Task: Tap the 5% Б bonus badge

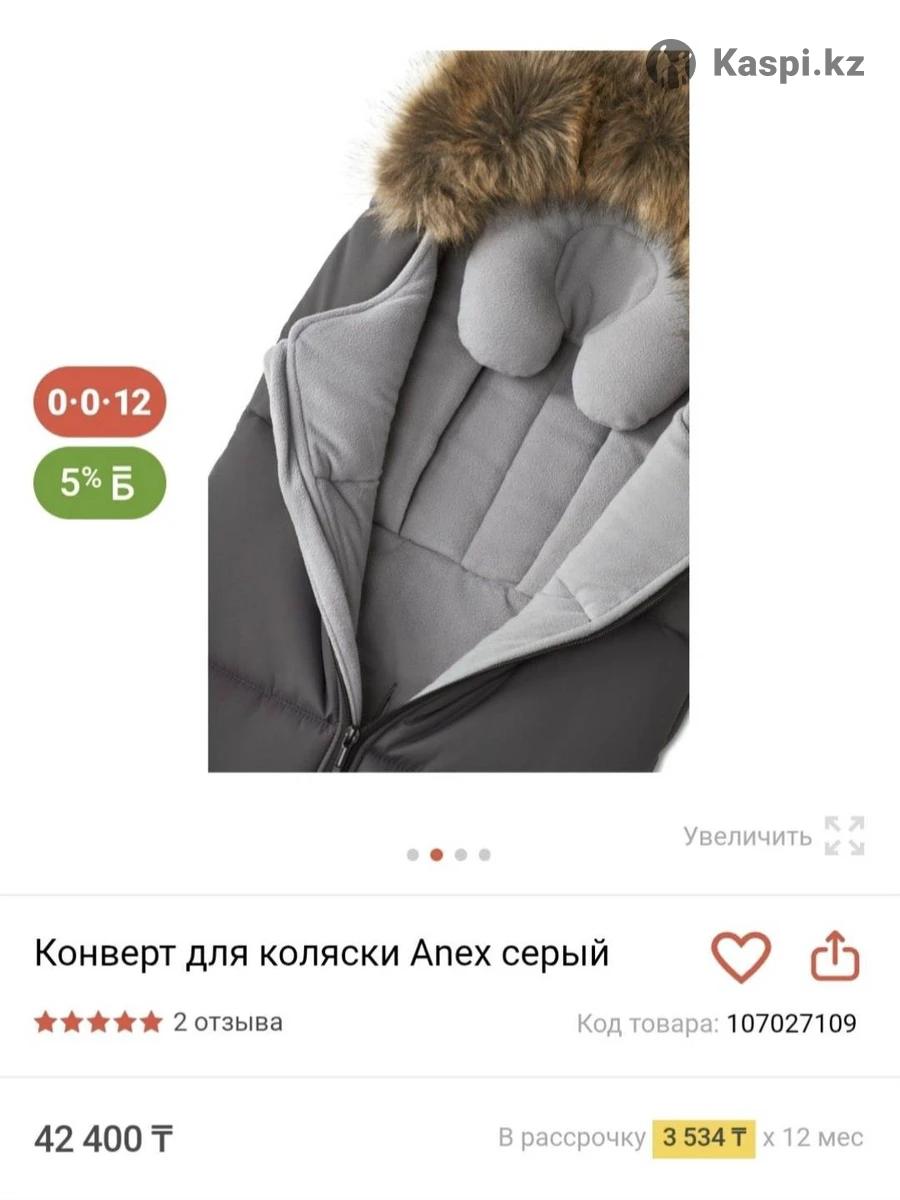Action: coord(100,484)
